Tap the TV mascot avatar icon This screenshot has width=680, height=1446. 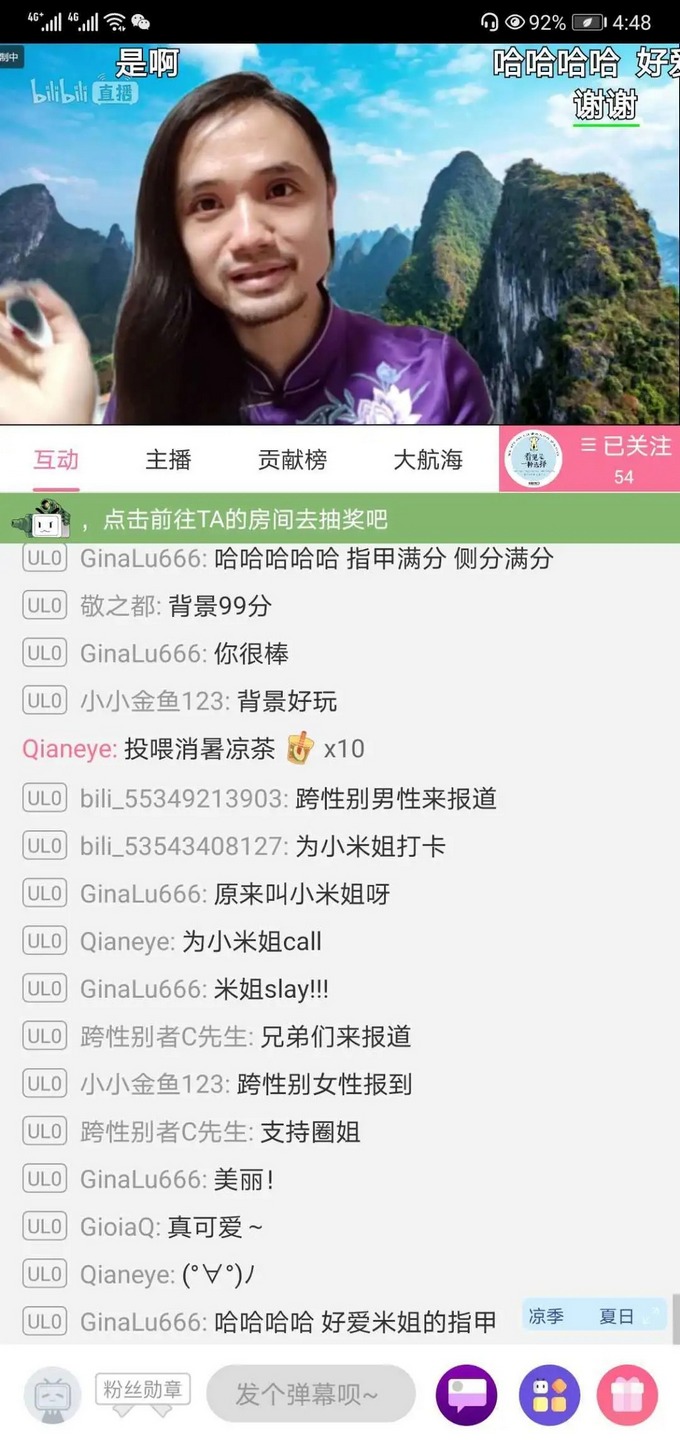[x=52, y=1394]
